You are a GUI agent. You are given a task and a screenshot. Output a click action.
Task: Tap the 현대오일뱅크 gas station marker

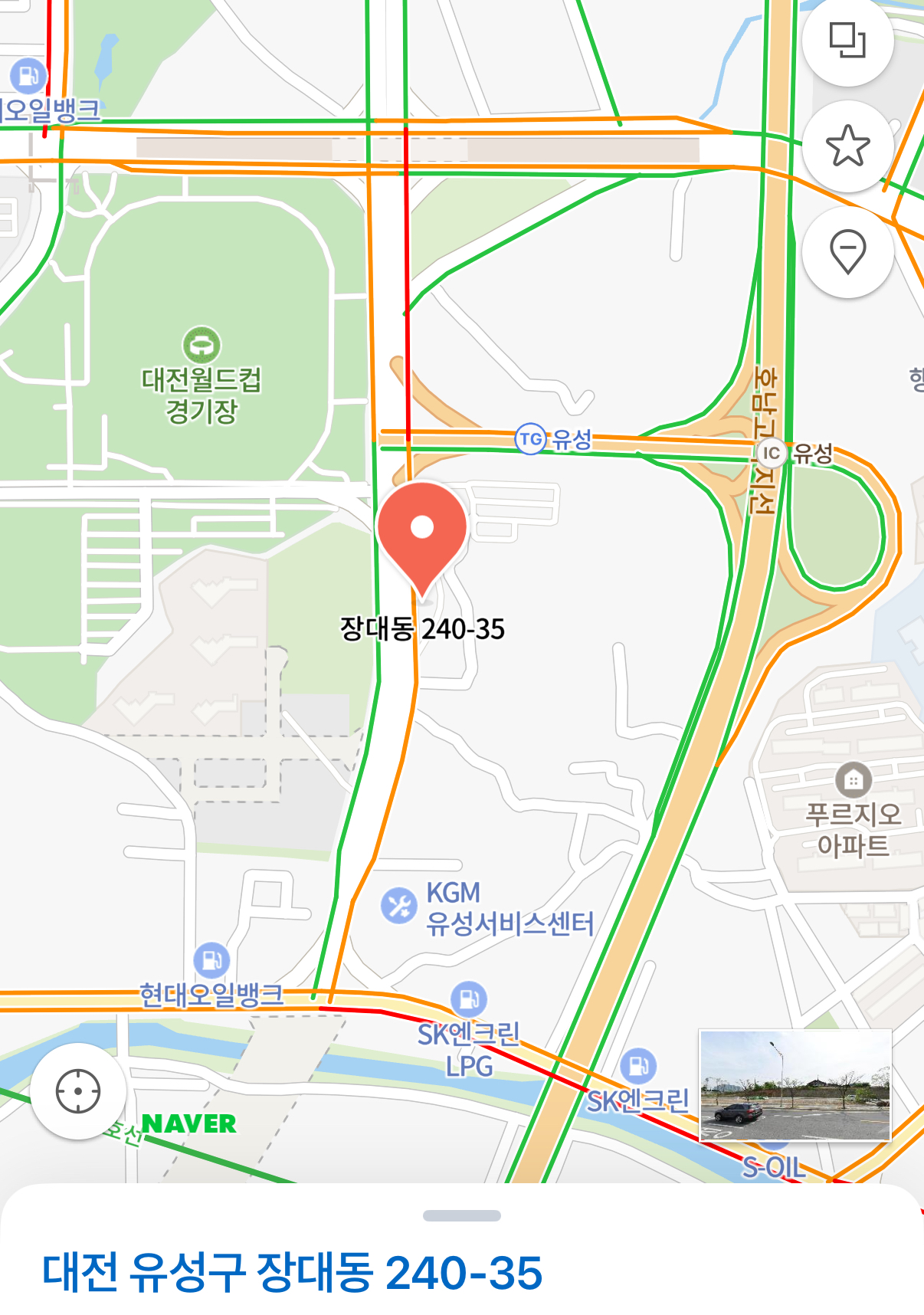tap(211, 960)
